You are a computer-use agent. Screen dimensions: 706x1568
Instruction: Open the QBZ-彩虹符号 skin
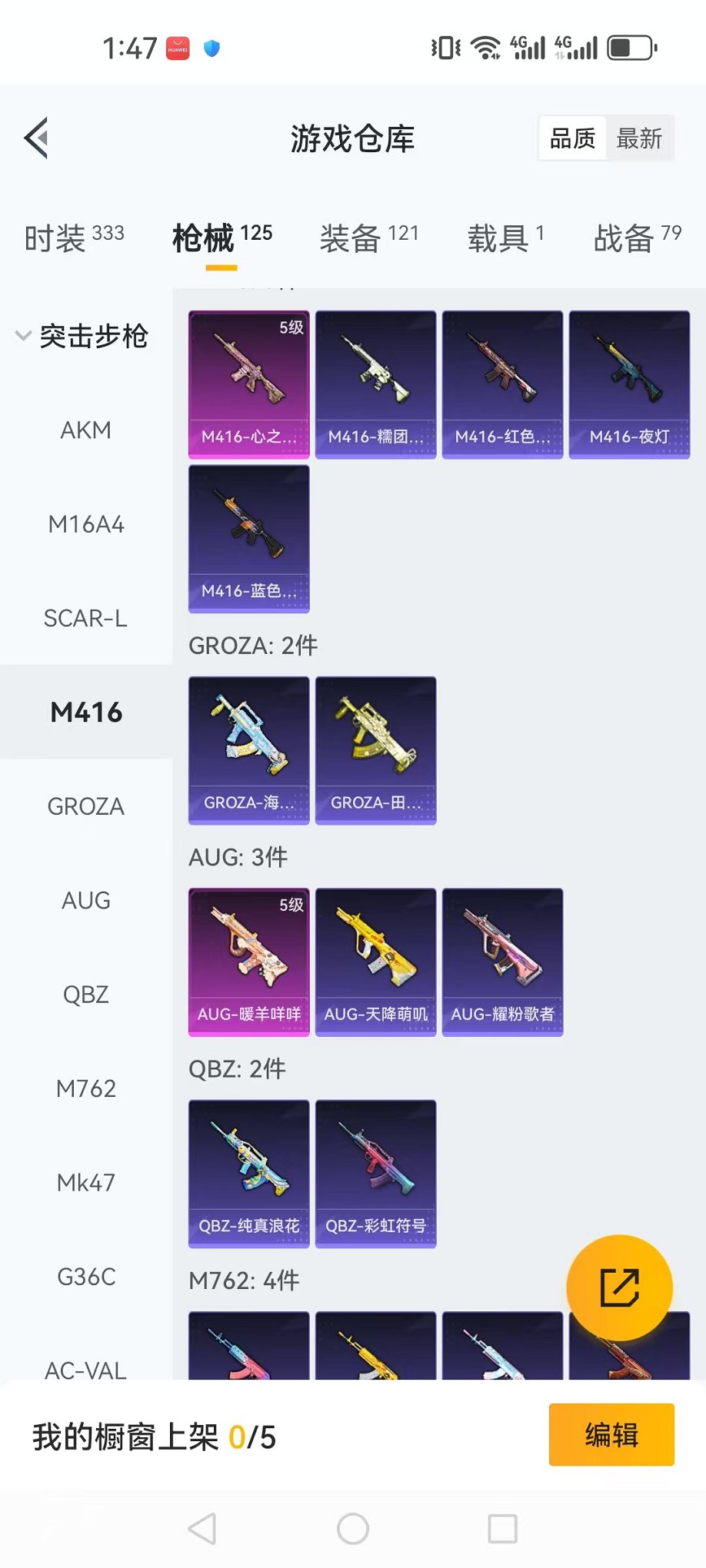[376, 1174]
